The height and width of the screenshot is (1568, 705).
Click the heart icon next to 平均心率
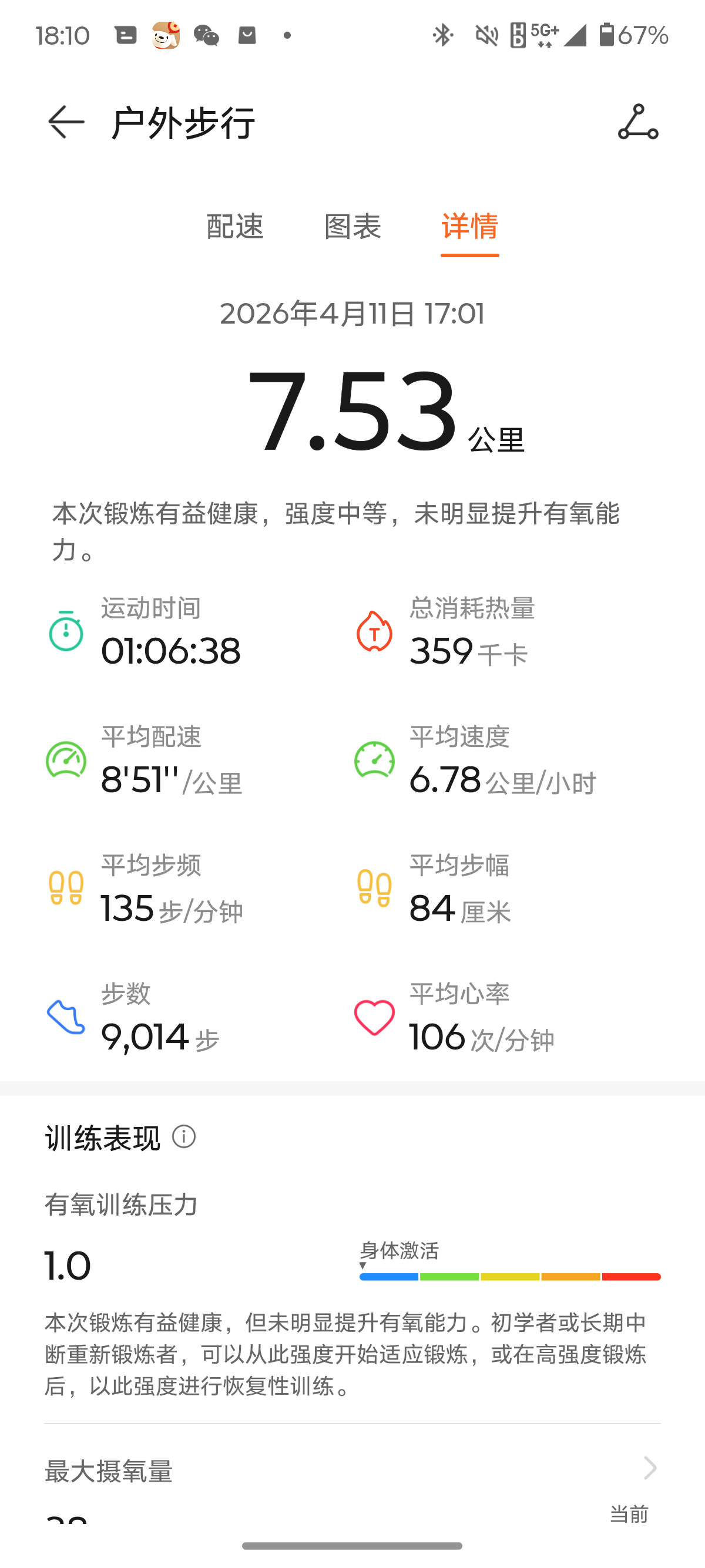(374, 1018)
